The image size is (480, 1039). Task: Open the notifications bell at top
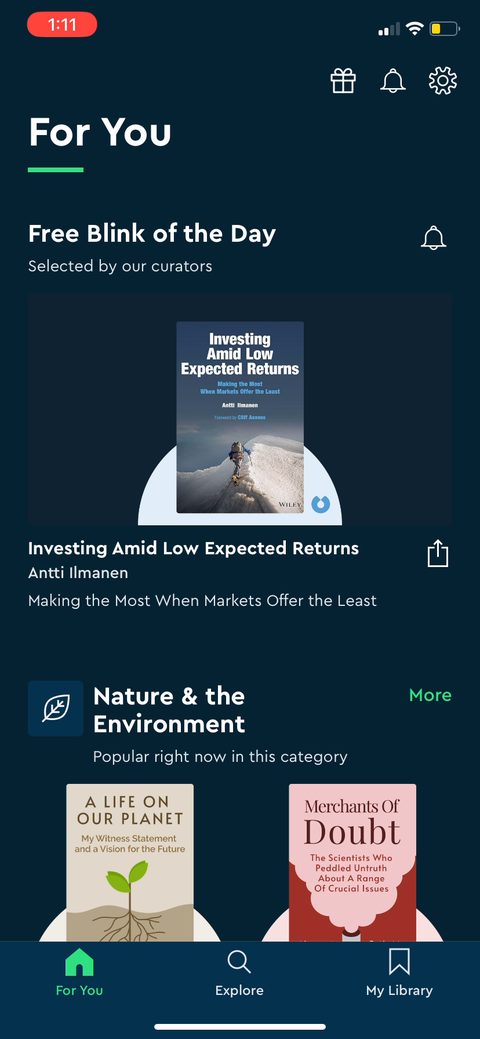point(392,81)
